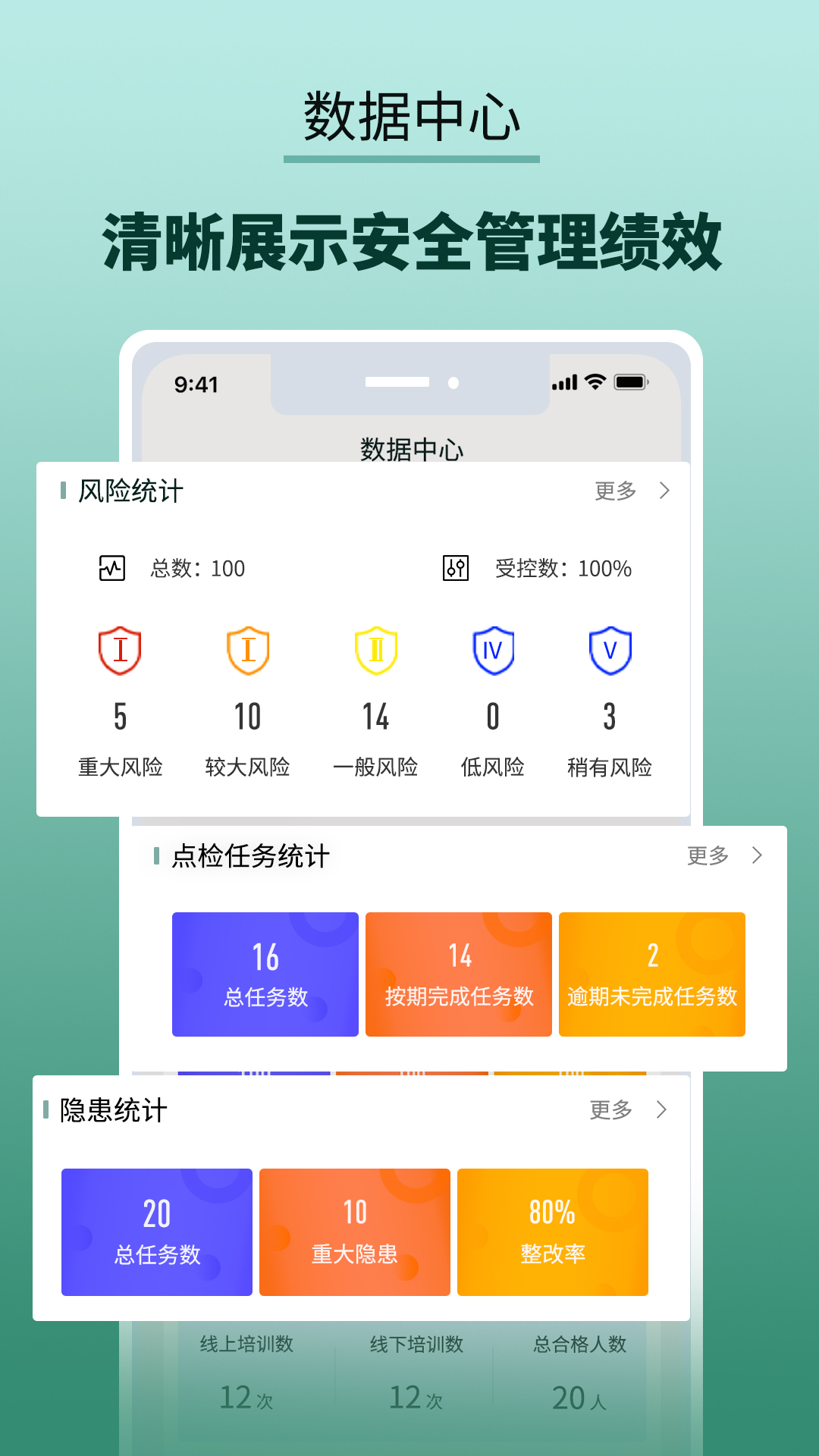Image resolution: width=819 pixels, height=1456 pixels.
Task: Click the 2 逾期未完成任务数 card
Action: (652, 974)
